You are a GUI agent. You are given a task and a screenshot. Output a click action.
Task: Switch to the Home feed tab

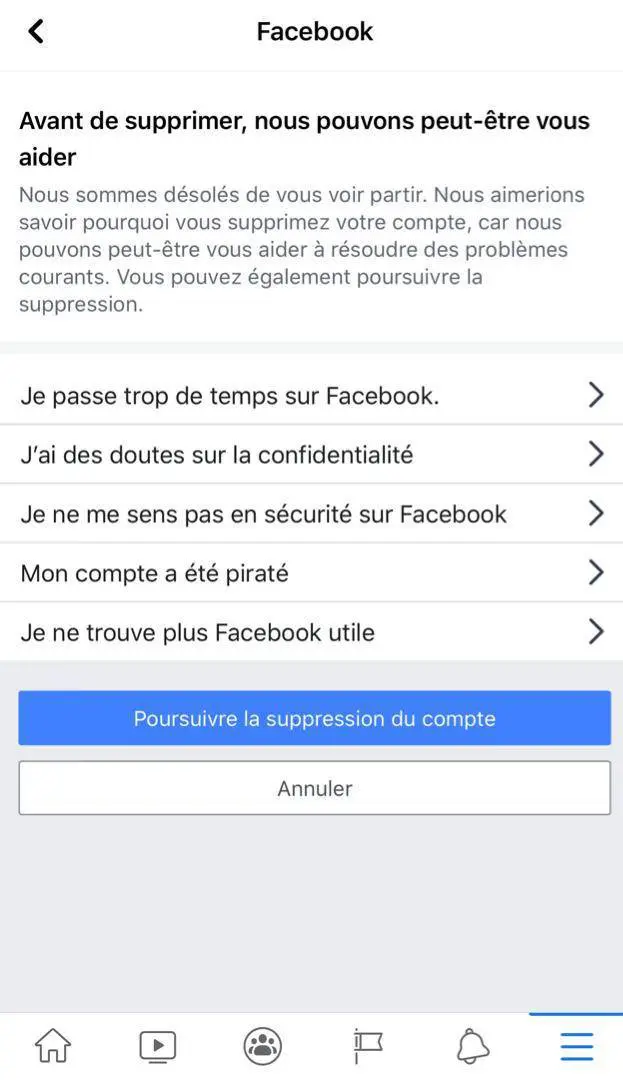pyautogui.click(x=53, y=1046)
